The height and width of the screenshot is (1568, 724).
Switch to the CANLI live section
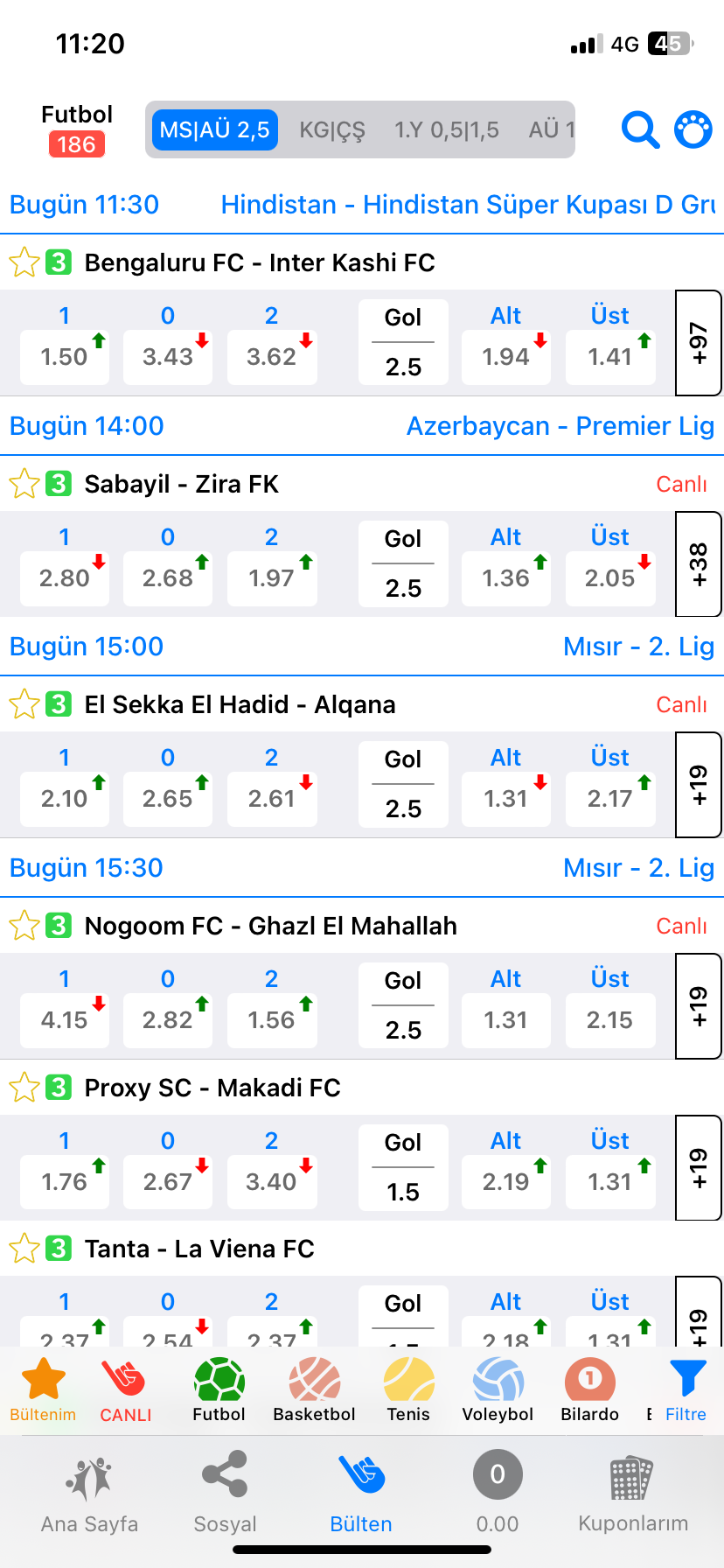pos(125,1391)
